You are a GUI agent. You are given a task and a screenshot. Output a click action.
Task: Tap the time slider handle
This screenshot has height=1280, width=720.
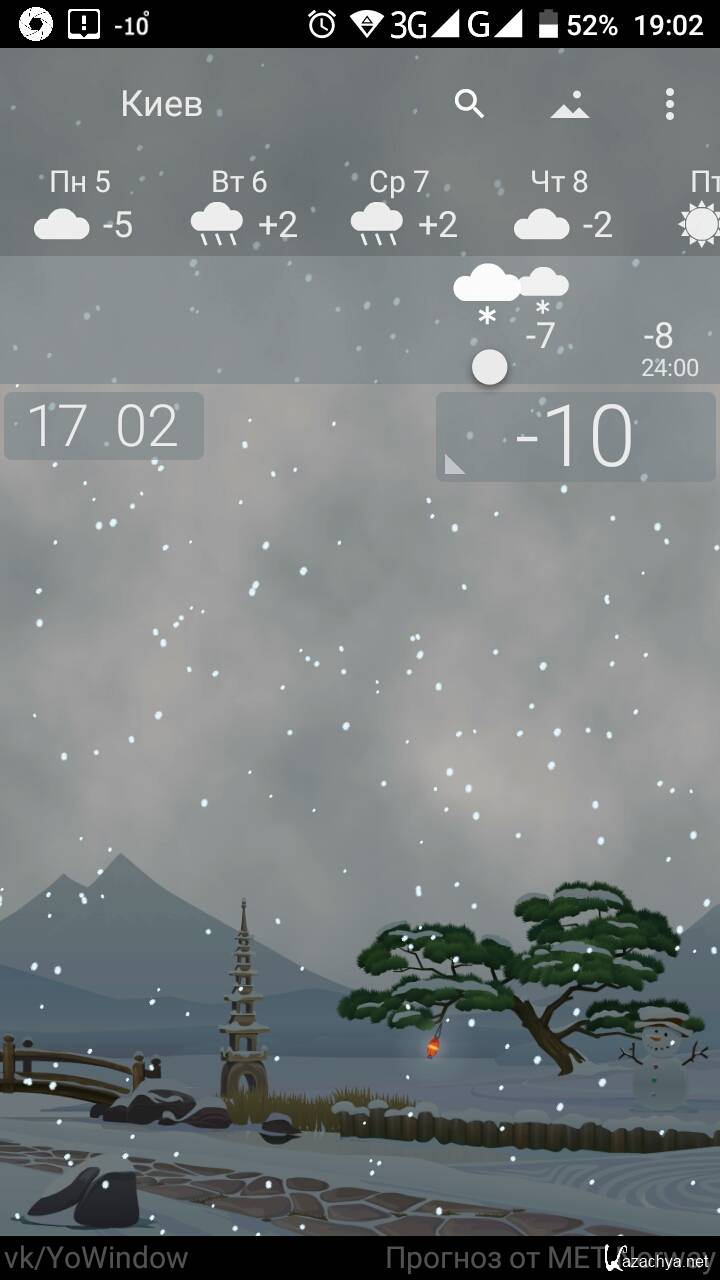tap(489, 367)
